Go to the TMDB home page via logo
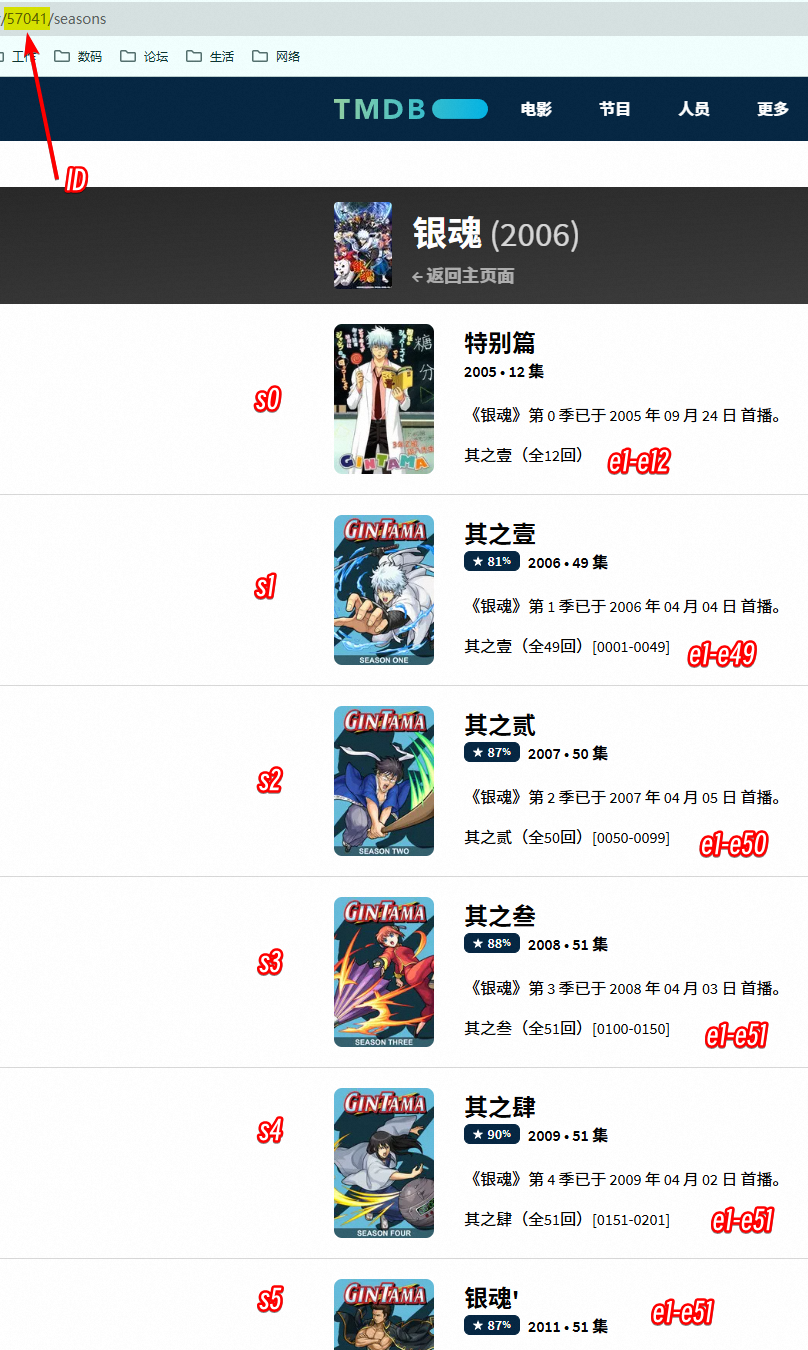 [x=410, y=109]
